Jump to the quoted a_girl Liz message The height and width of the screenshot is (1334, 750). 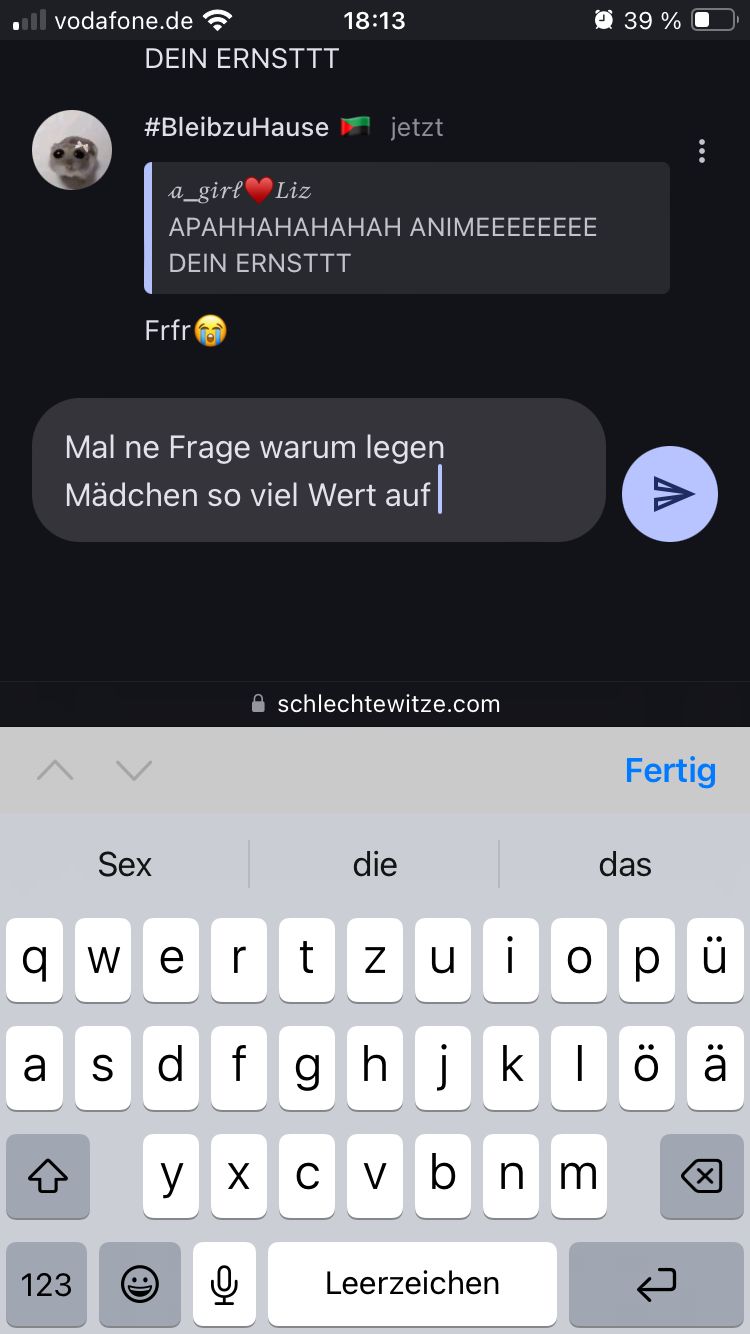[408, 228]
